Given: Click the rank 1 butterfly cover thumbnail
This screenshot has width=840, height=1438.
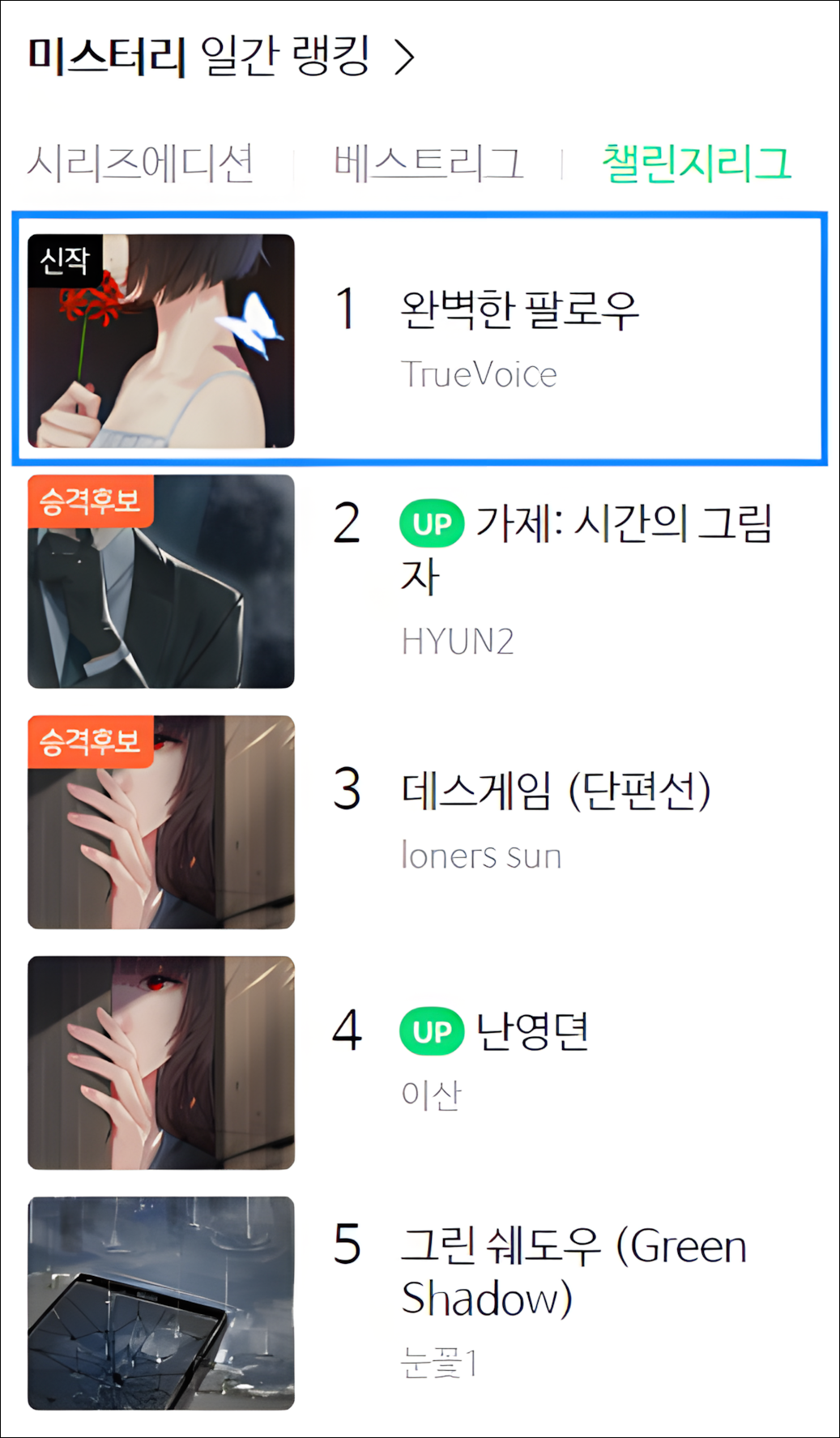Looking at the screenshot, I should pyautogui.click(x=160, y=342).
